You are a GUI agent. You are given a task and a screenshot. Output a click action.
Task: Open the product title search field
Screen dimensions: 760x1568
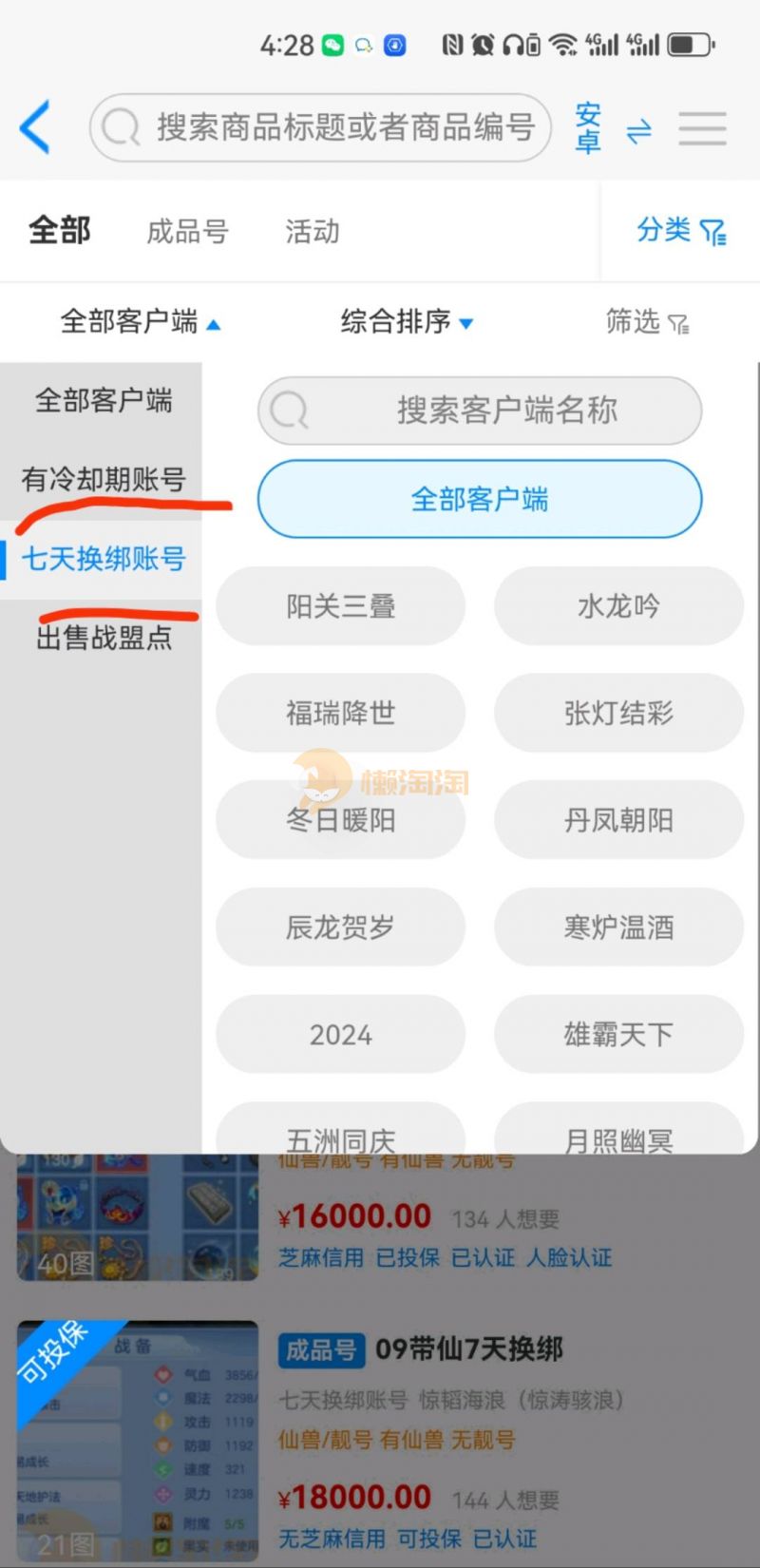click(x=323, y=127)
